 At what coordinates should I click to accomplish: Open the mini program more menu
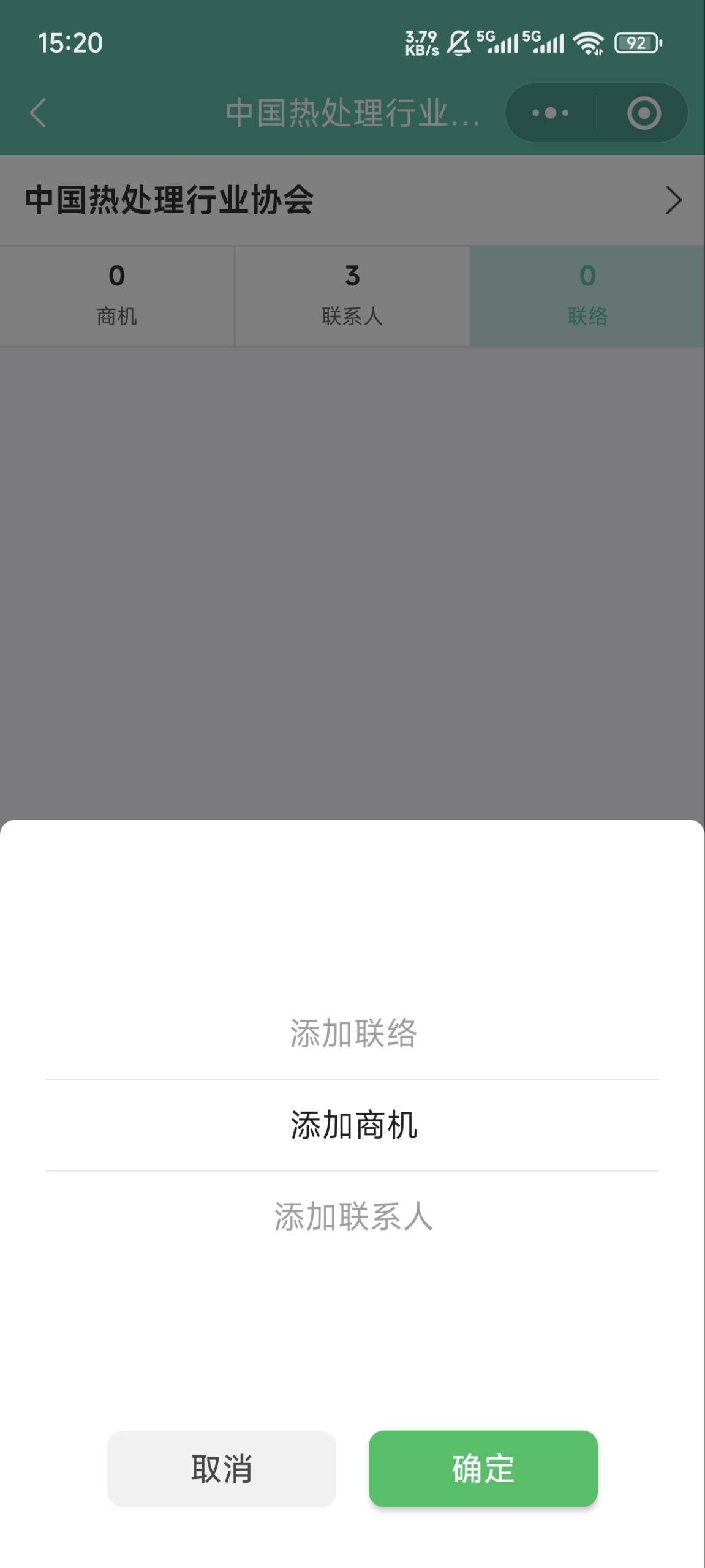(550, 113)
